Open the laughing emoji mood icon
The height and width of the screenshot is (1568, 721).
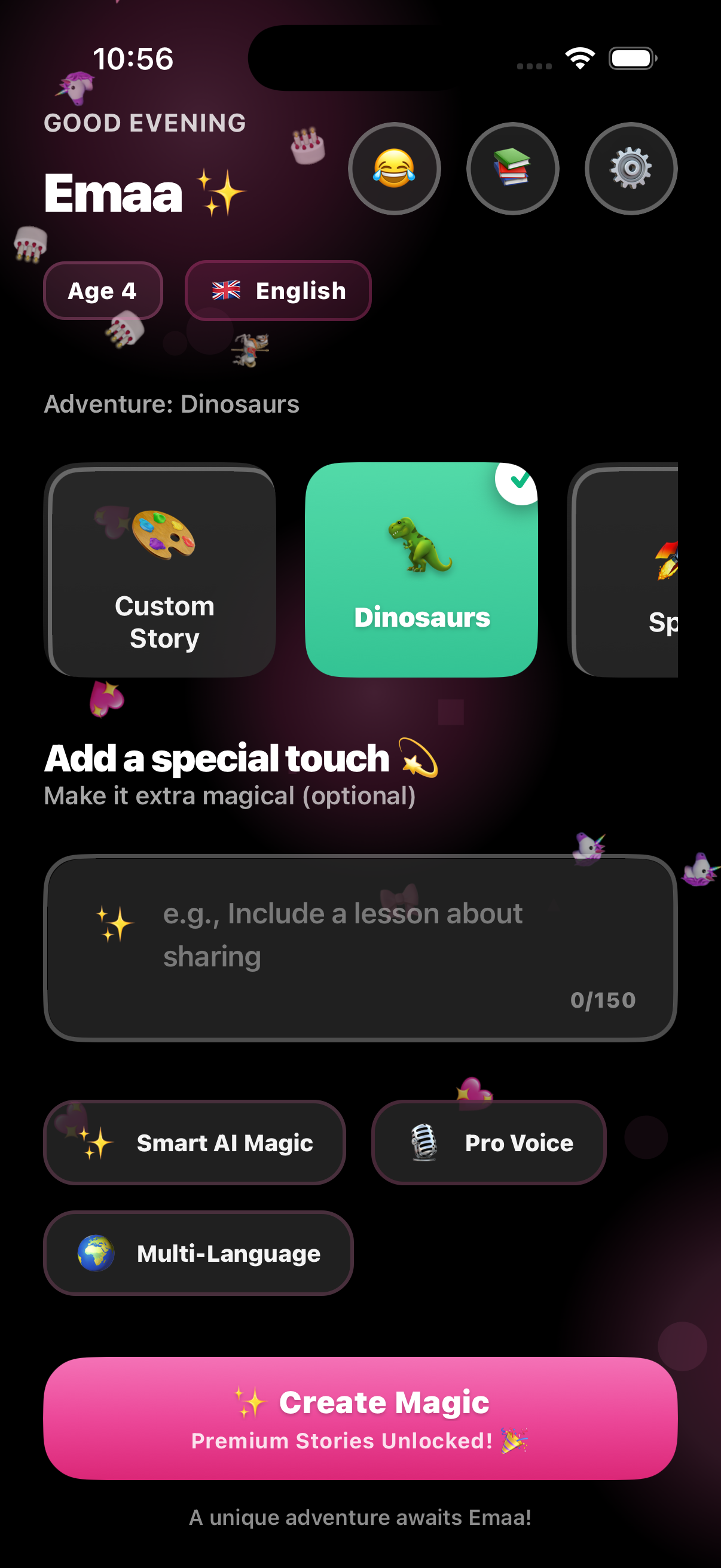pyautogui.click(x=394, y=169)
